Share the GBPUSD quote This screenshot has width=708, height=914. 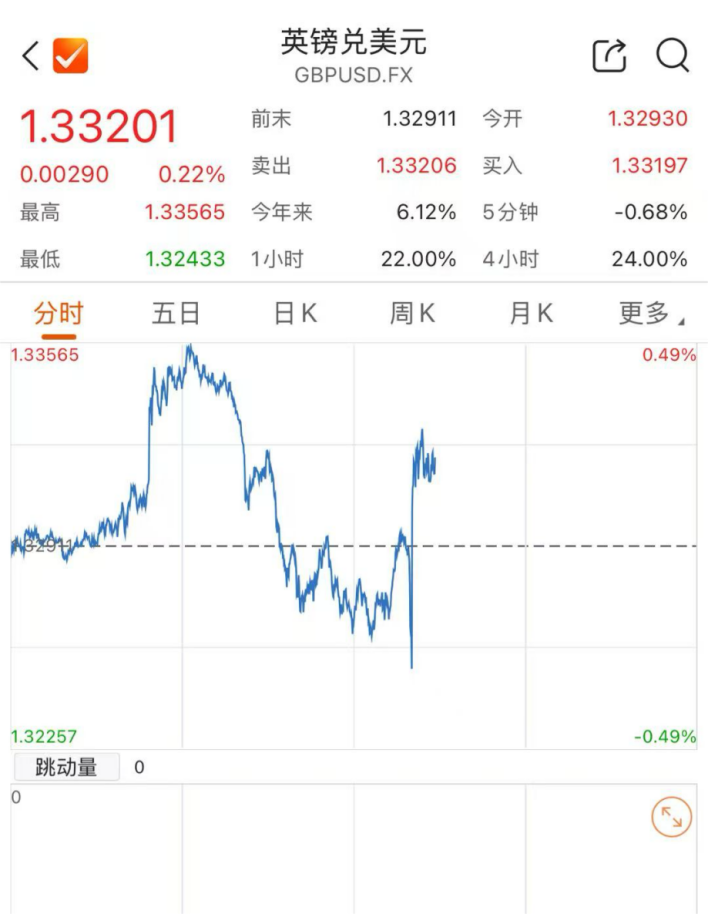tap(609, 56)
